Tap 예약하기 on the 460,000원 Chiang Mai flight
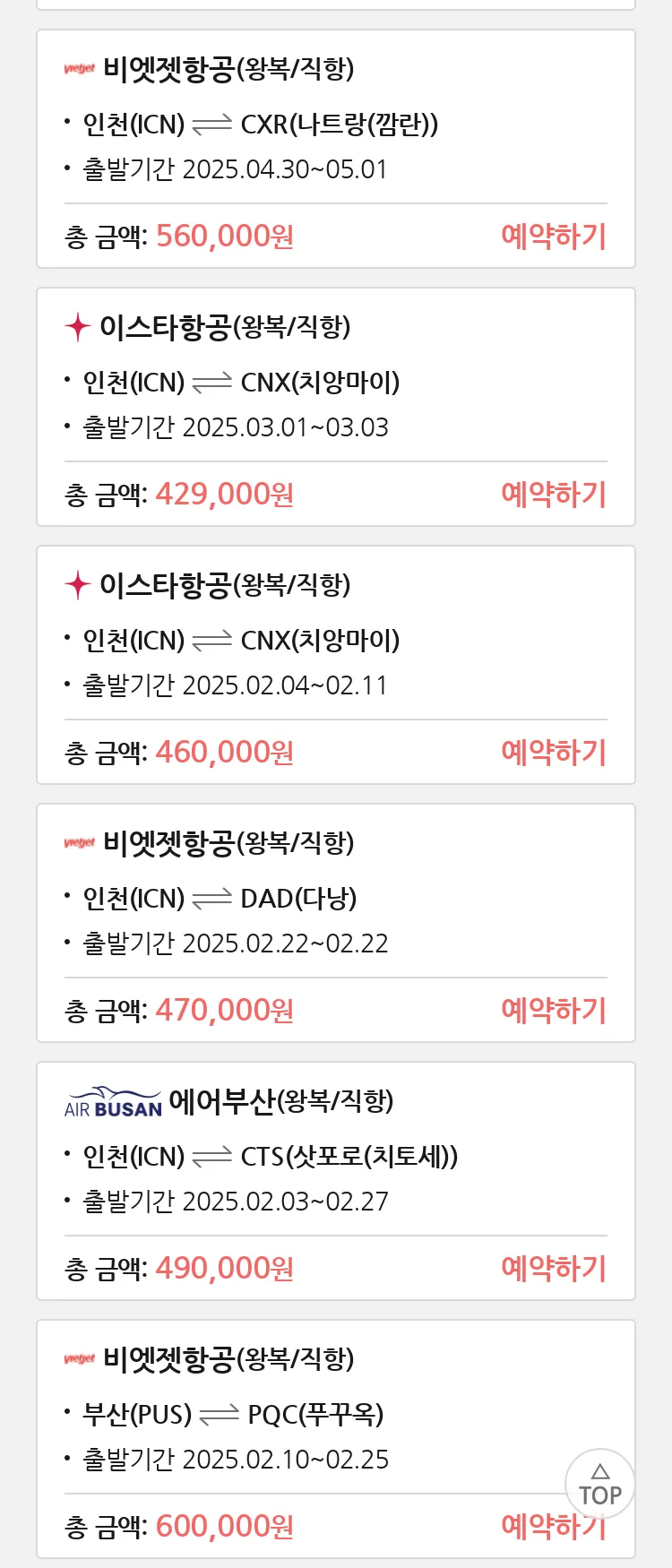672x1568 pixels. pyautogui.click(x=554, y=753)
